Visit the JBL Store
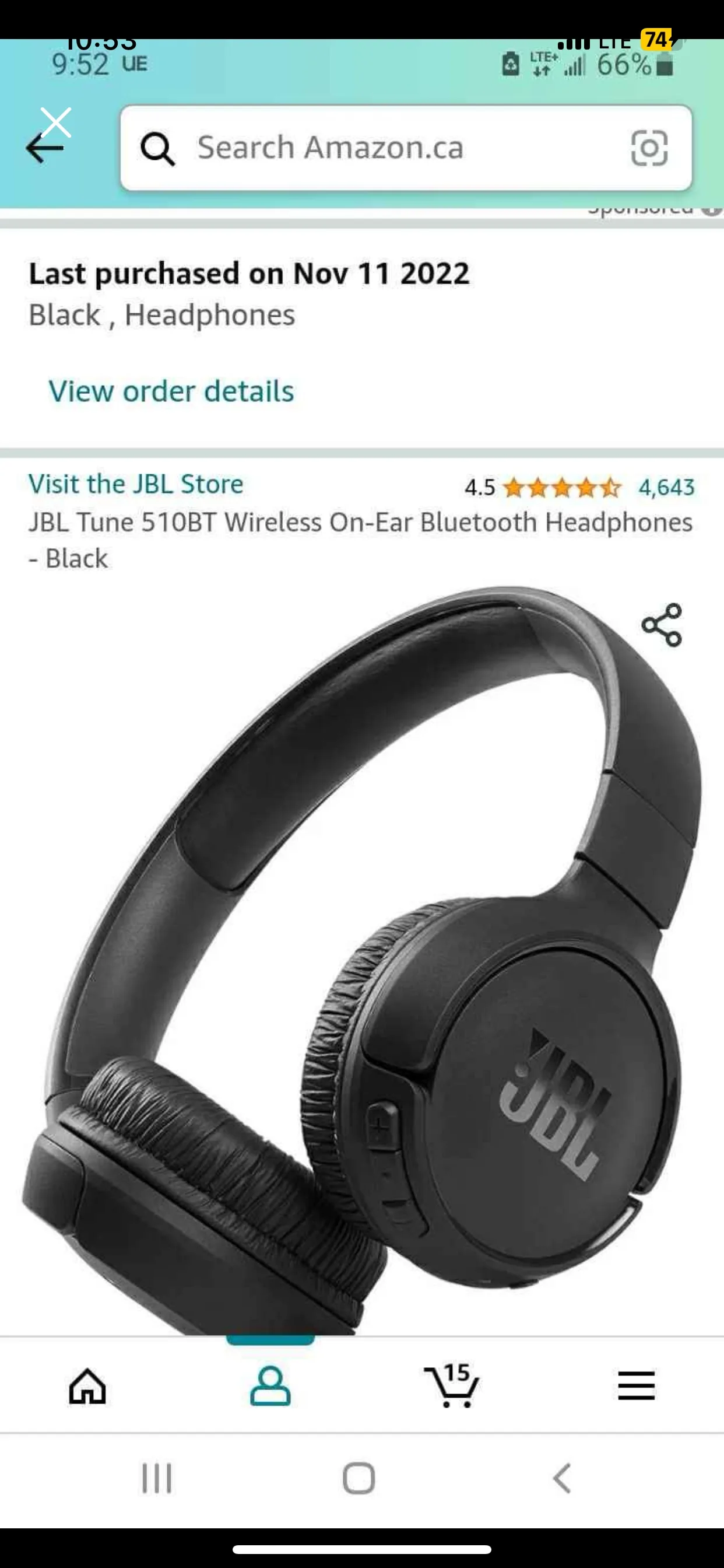This screenshot has height=1568, width=724. tap(135, 484)
